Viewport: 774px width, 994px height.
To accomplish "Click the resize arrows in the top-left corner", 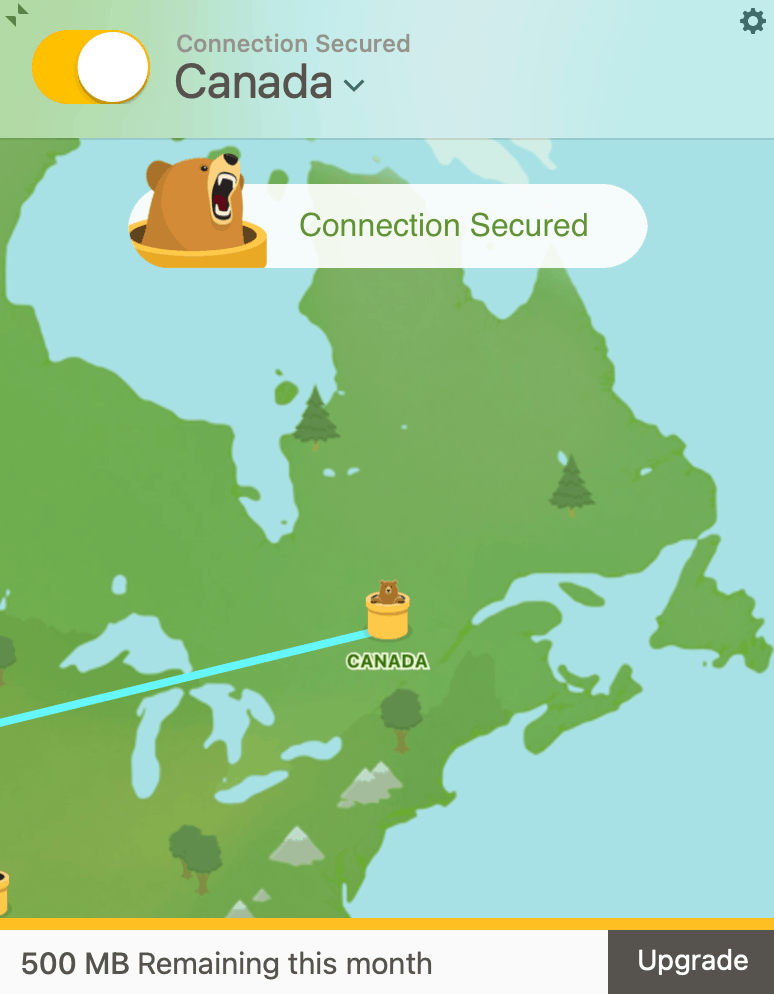I will tap(16, 17).
